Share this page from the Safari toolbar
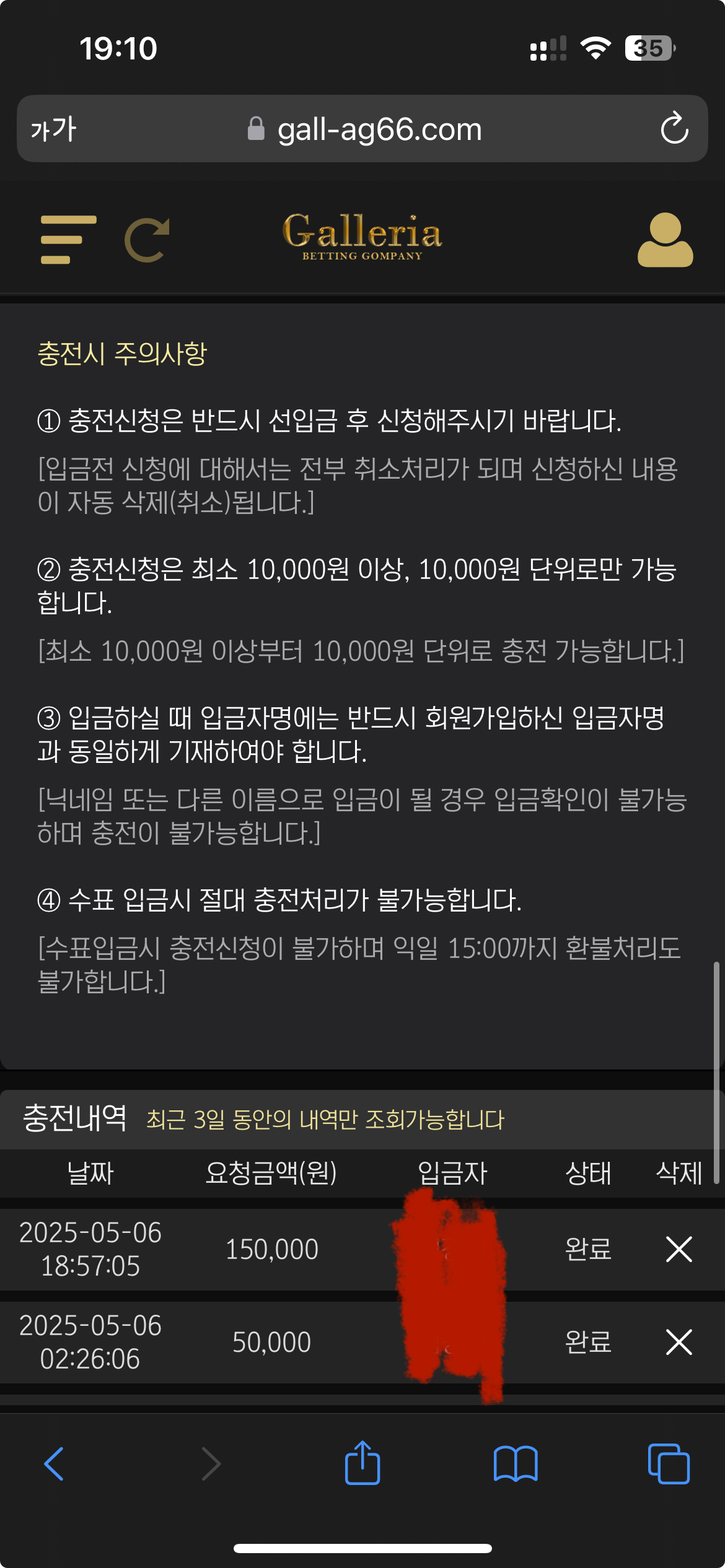The image size is (725, 1568). (362, 1463)
